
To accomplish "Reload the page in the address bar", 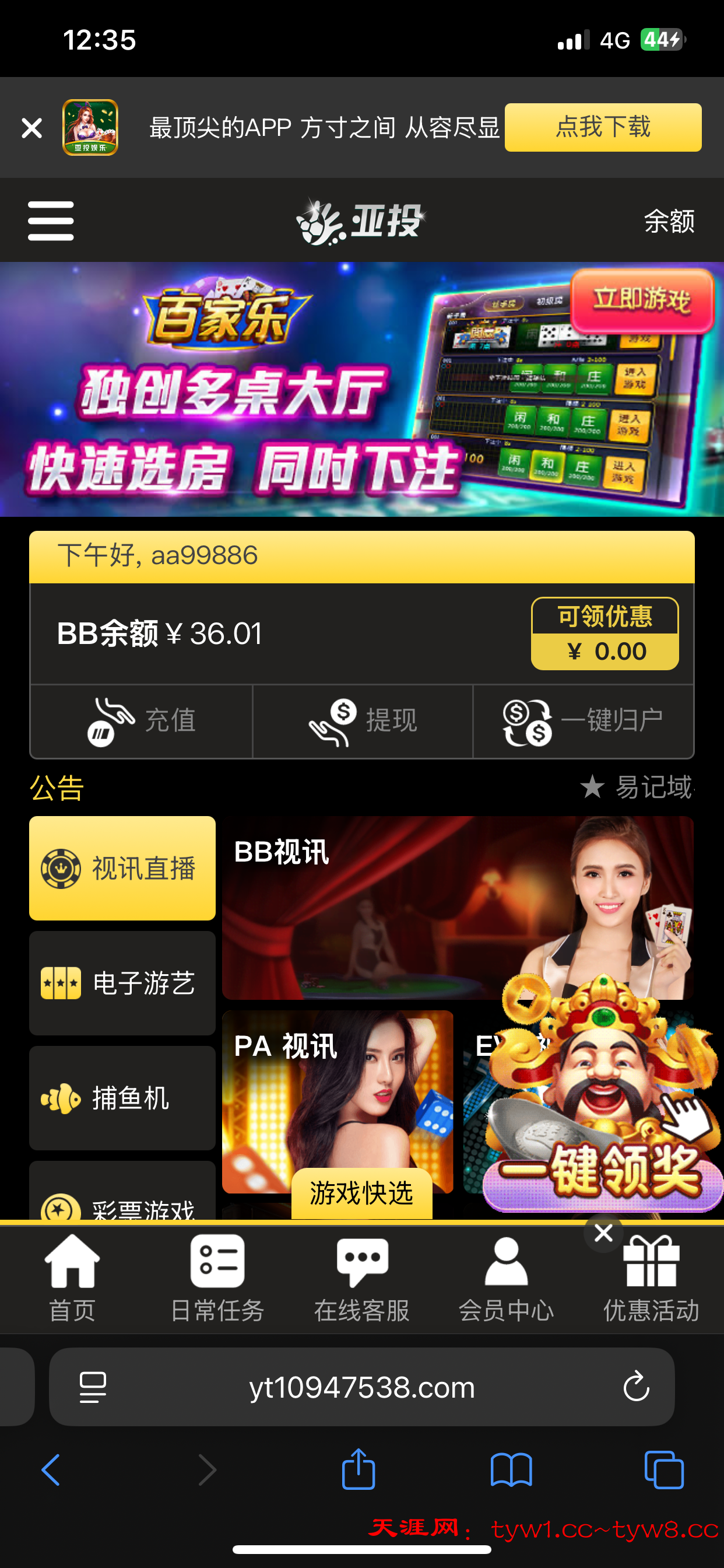I will [x=636, y=1387].
